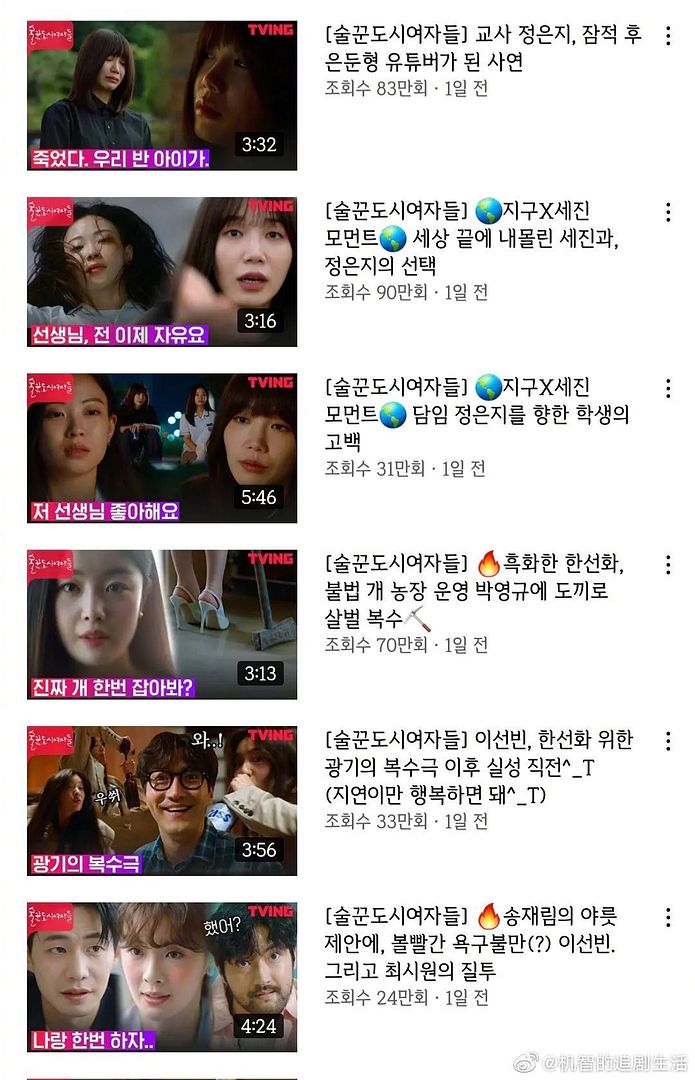Open three-dot menu for '이선빈, 한선화 위한' video
Image resolution: width=695 pixels, height=1080 pixels.
point(667,741)
